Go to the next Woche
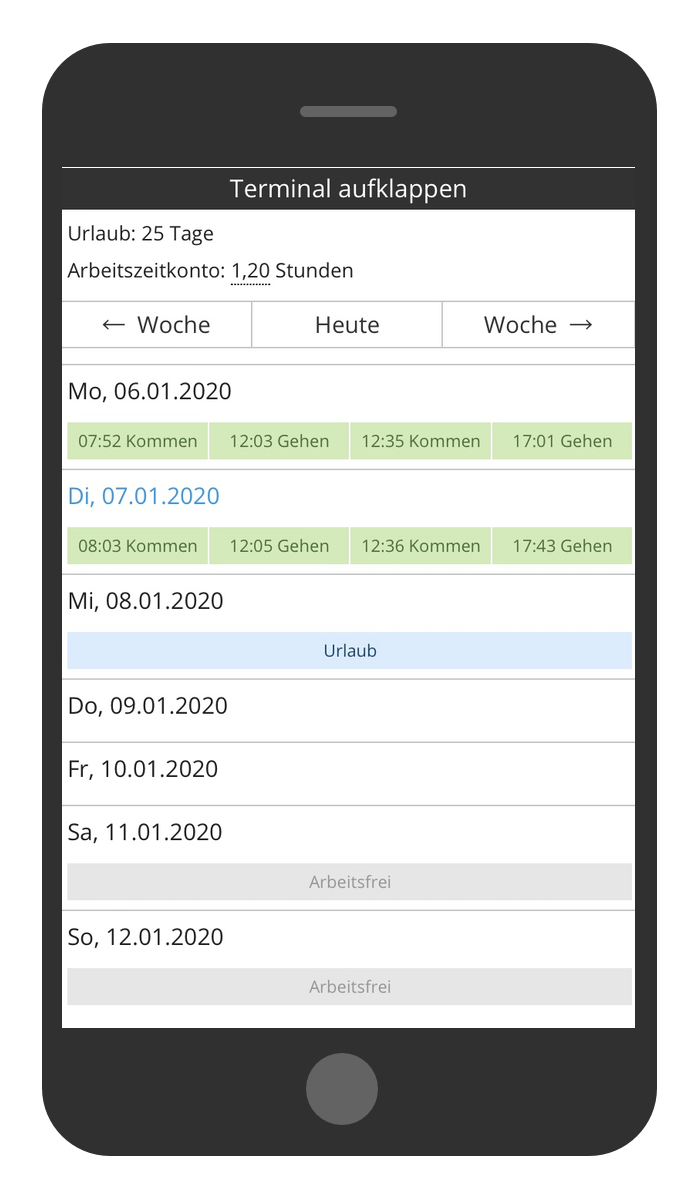The image size is (700, 1200). tap(538, 325)
